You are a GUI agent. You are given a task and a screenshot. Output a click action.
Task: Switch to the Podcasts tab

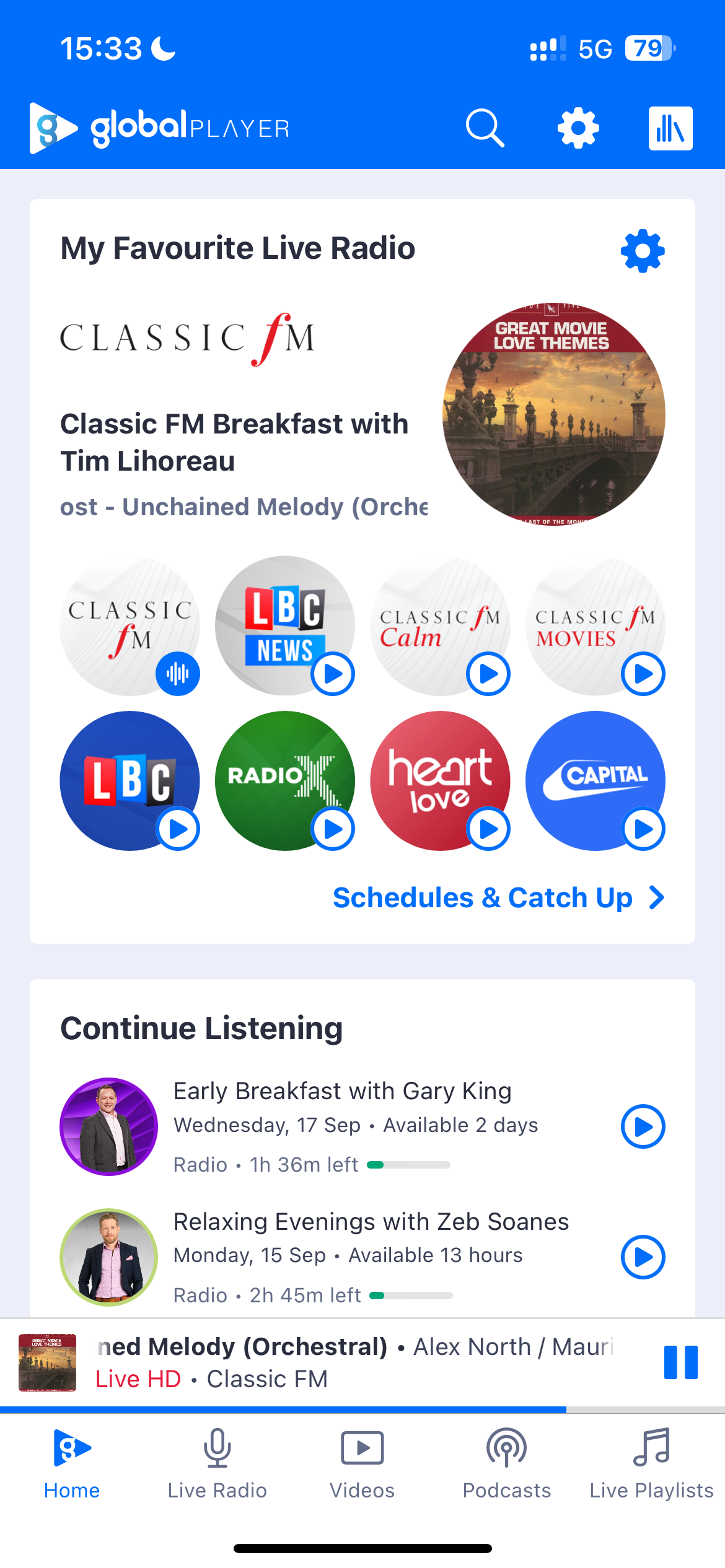[x=507, y=1464]
